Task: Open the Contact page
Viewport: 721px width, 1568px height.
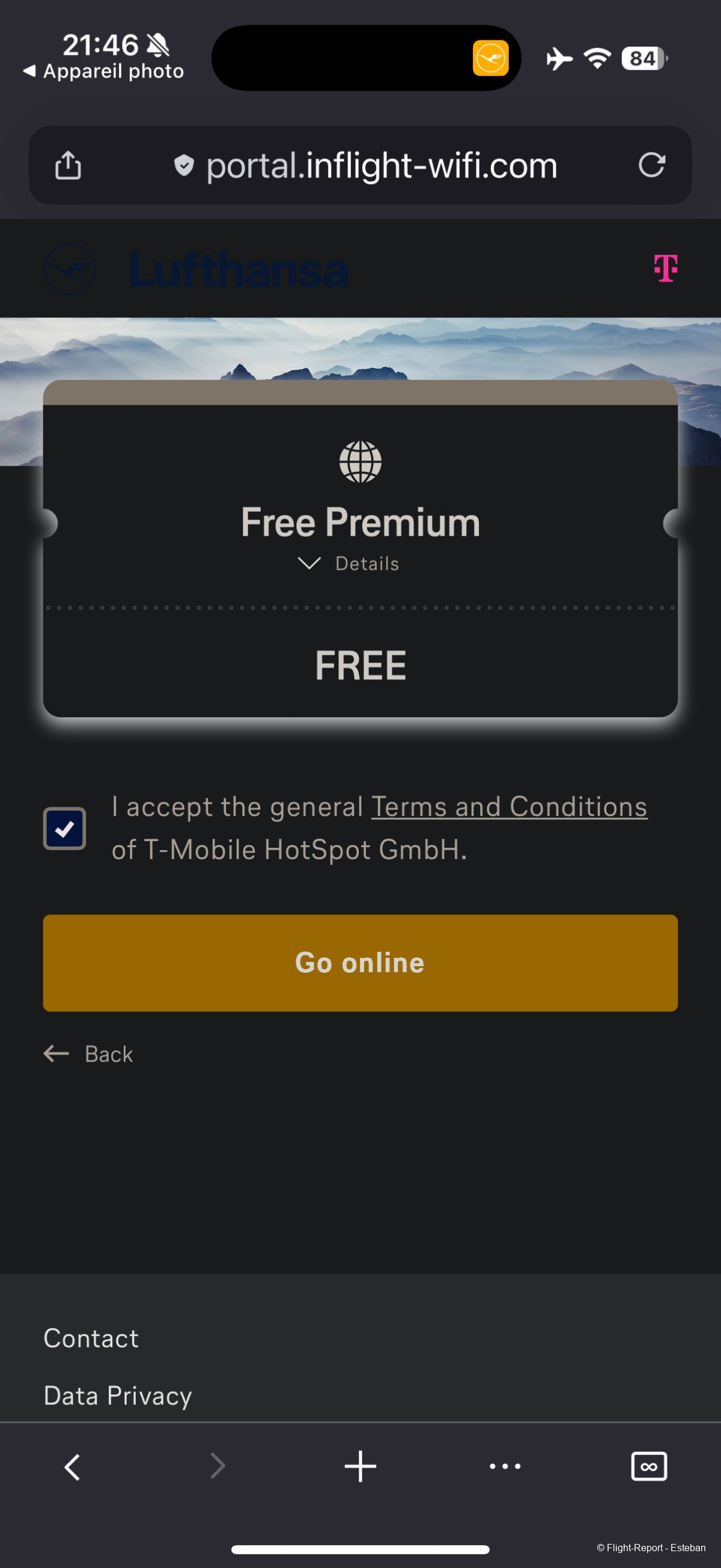Action: (x=91, y=1338)
